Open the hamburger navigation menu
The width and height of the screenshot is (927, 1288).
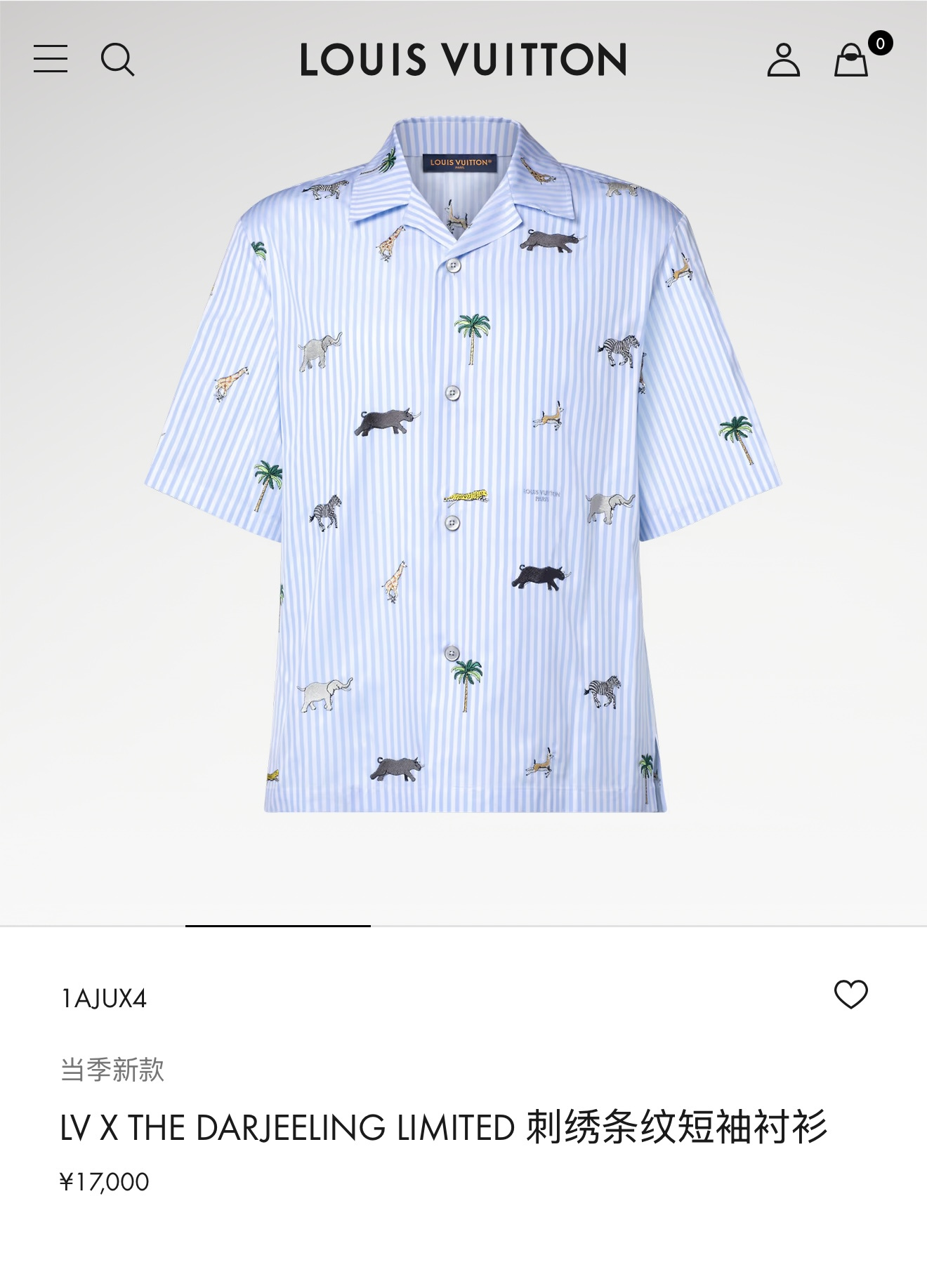tap(51, 59)
